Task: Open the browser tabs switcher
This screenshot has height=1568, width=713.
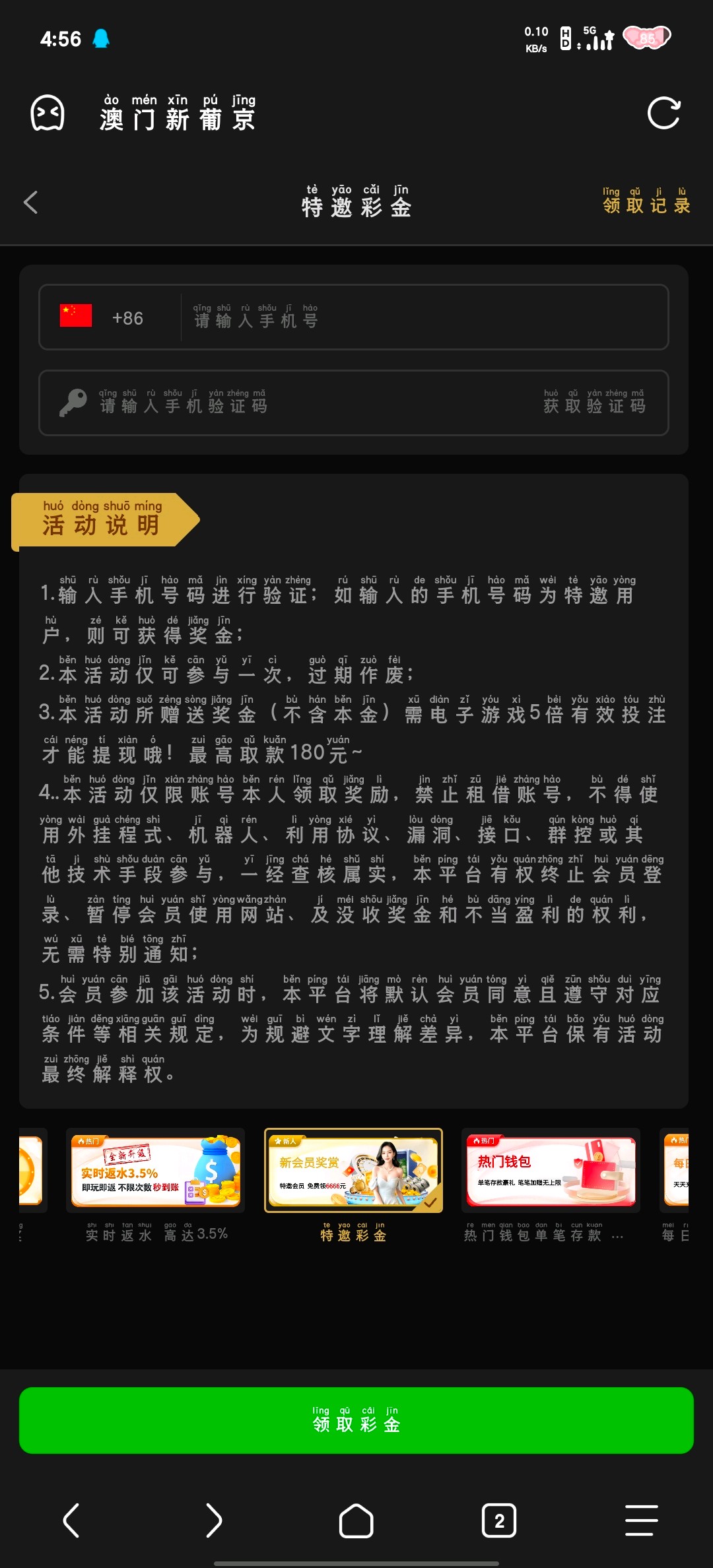Action: [x=499, y=1521]
